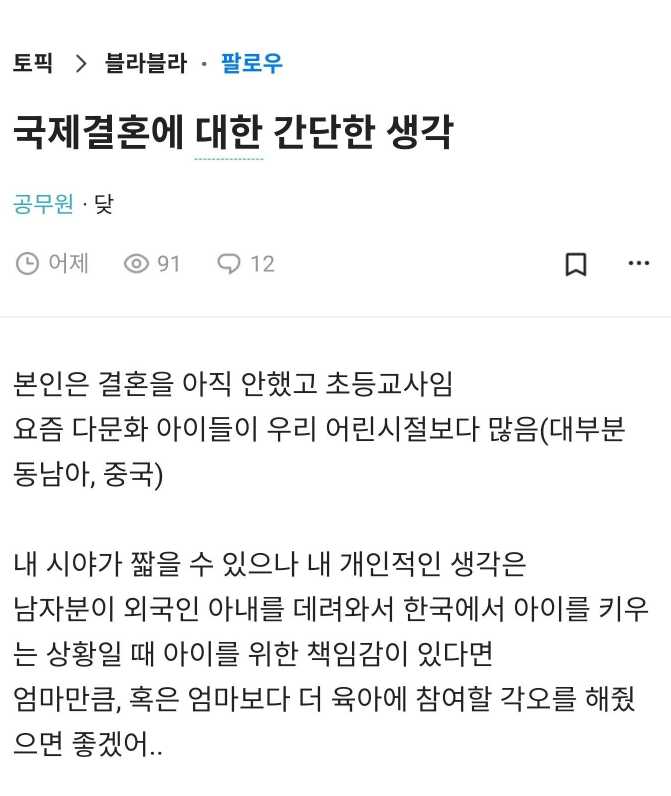671x796 pixels.
Task: Open the 공무원 author profile
Action: [43, 204]
